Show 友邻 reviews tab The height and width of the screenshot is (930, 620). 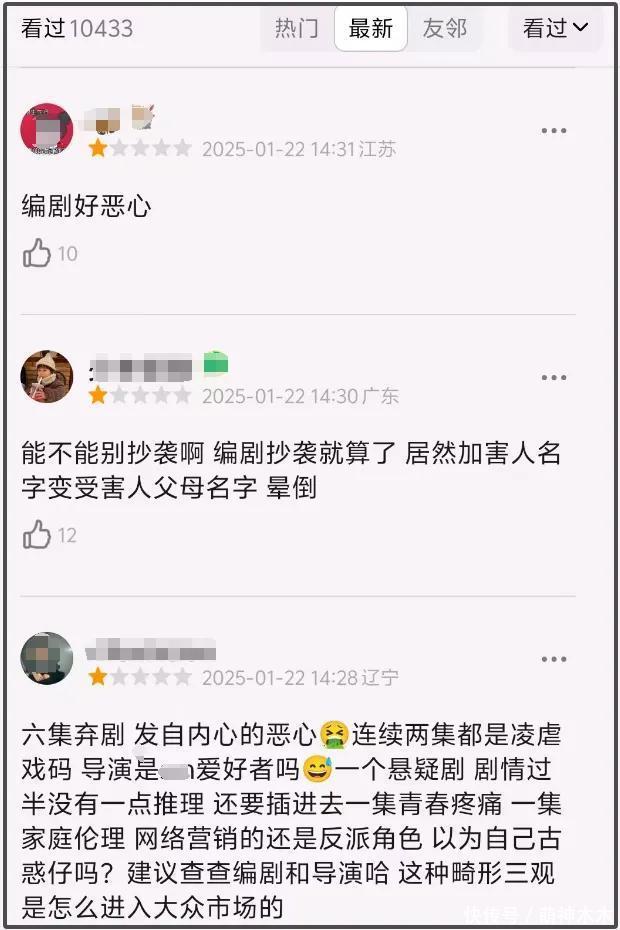click(x=444, y=29)
